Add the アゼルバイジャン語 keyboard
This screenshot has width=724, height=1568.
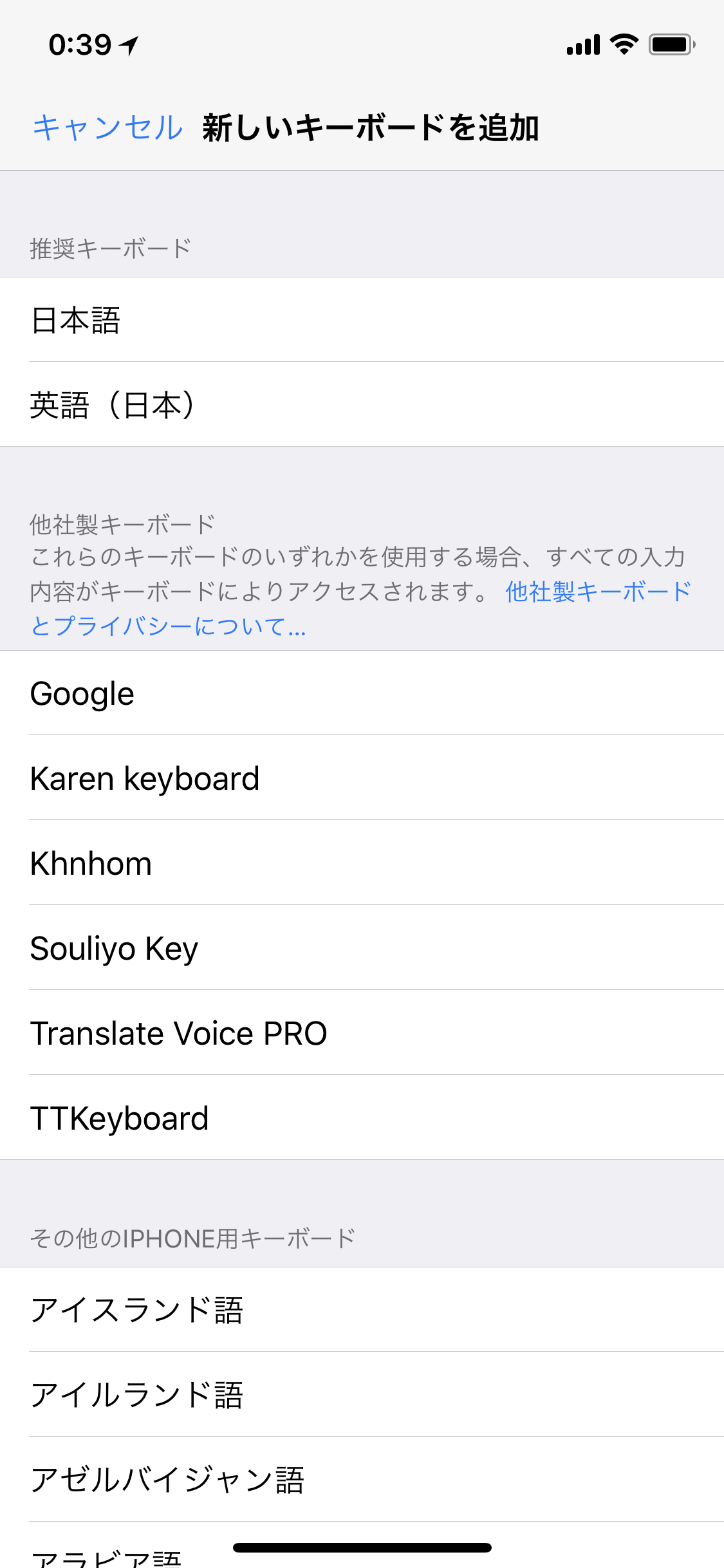click(362, 1480)
